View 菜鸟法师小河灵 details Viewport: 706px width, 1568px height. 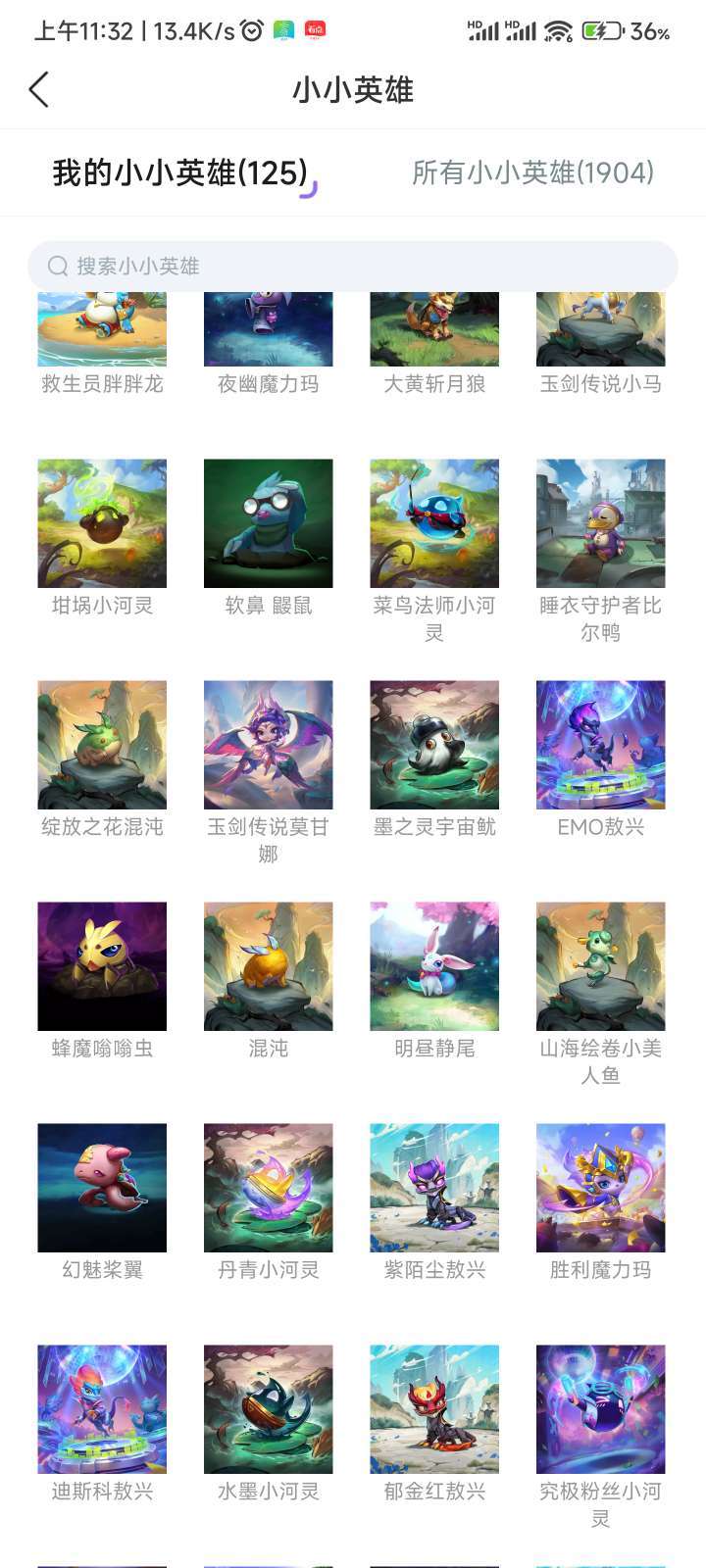(434, 523)
